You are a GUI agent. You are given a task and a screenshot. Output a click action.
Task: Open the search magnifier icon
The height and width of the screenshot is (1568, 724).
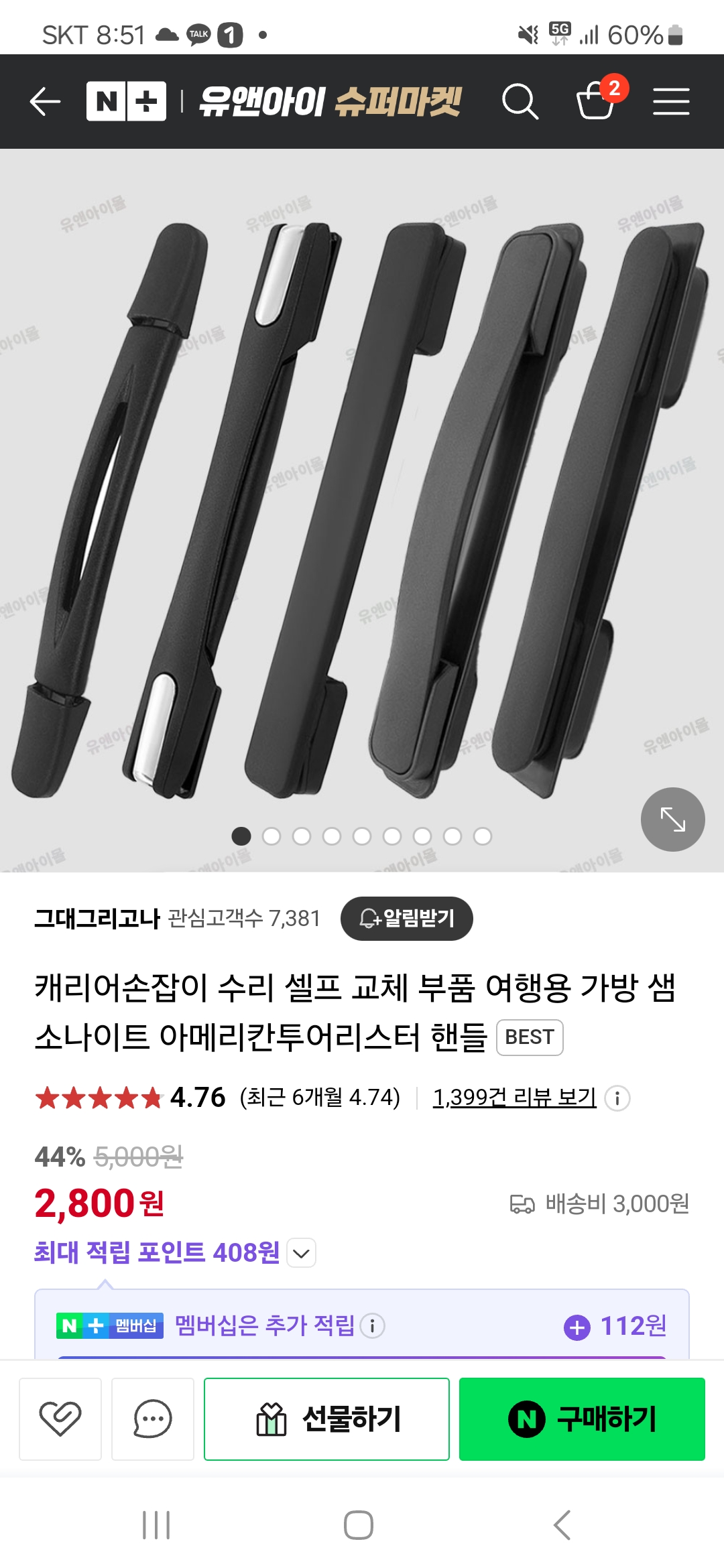[520, 102]
